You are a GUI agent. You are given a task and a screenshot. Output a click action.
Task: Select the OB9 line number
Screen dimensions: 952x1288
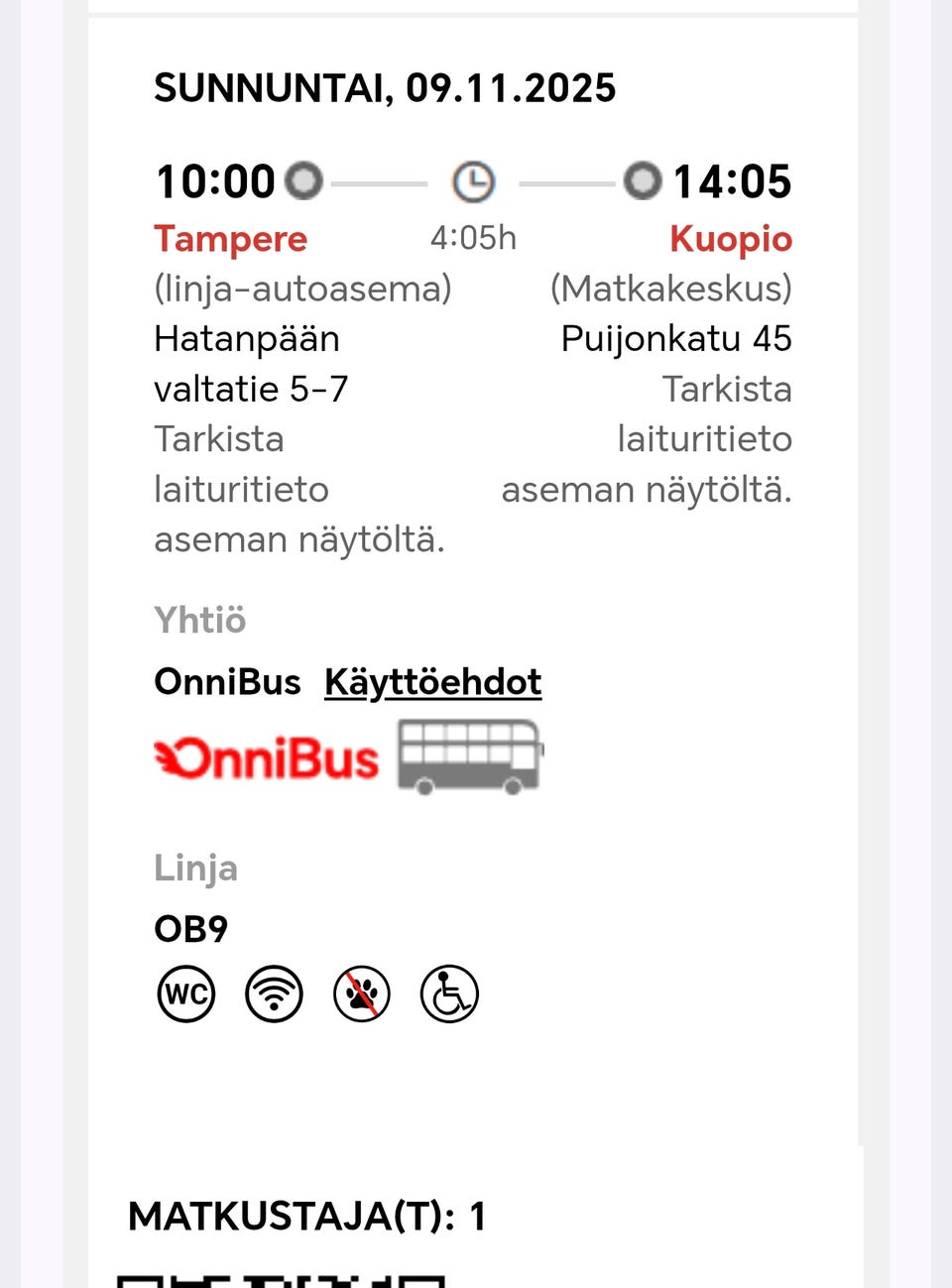[x=190, y=929]
